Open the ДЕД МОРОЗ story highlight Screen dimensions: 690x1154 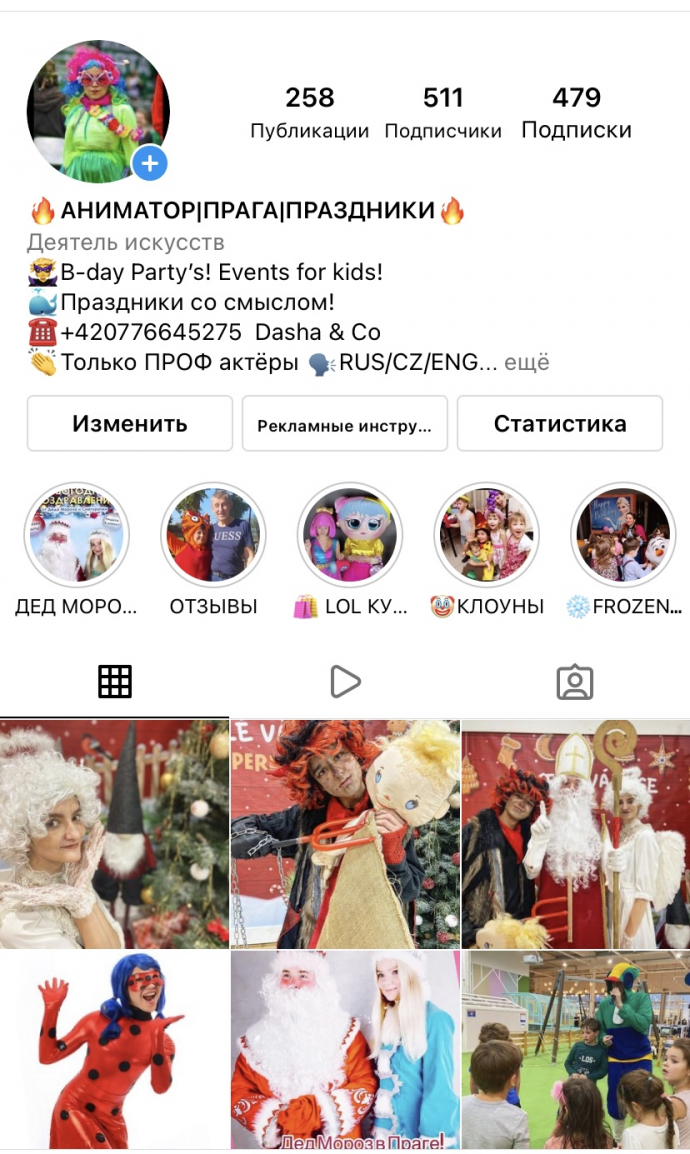[x=76, y=535]
